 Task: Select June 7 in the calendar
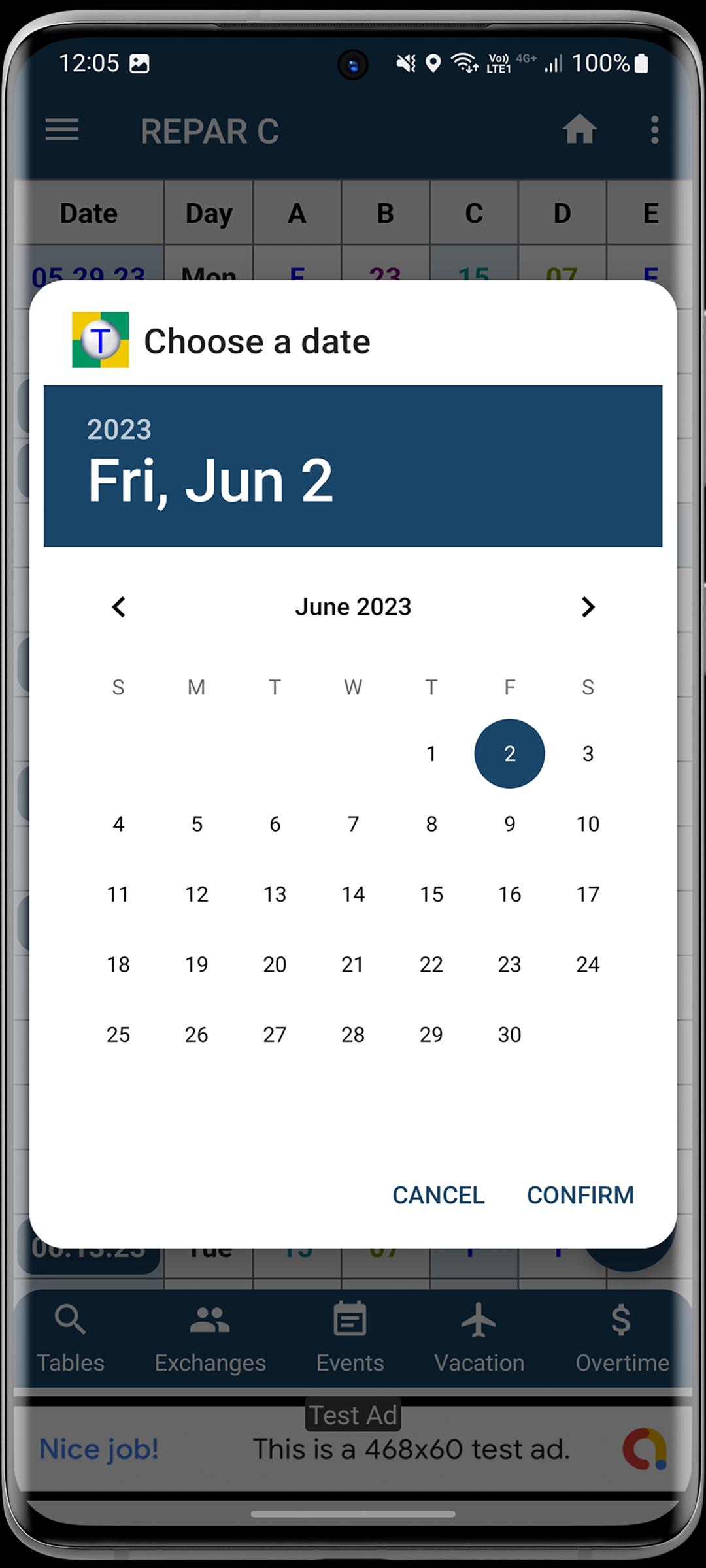click(353, 824)
